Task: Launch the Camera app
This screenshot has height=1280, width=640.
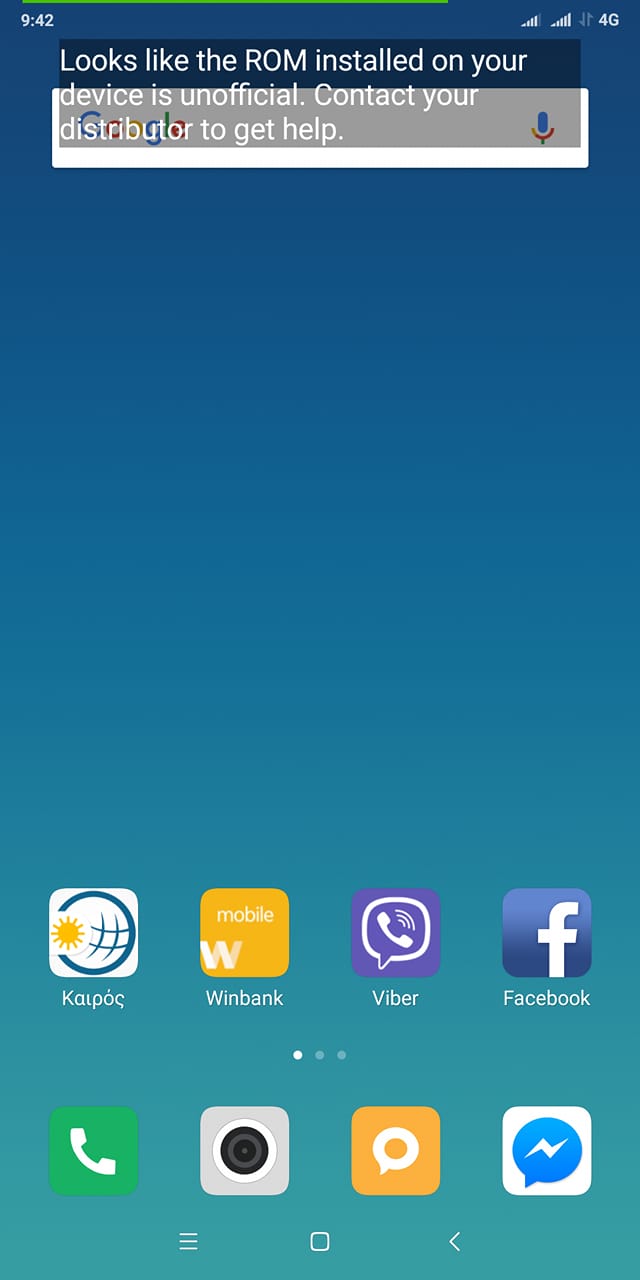Action: 244,1150
